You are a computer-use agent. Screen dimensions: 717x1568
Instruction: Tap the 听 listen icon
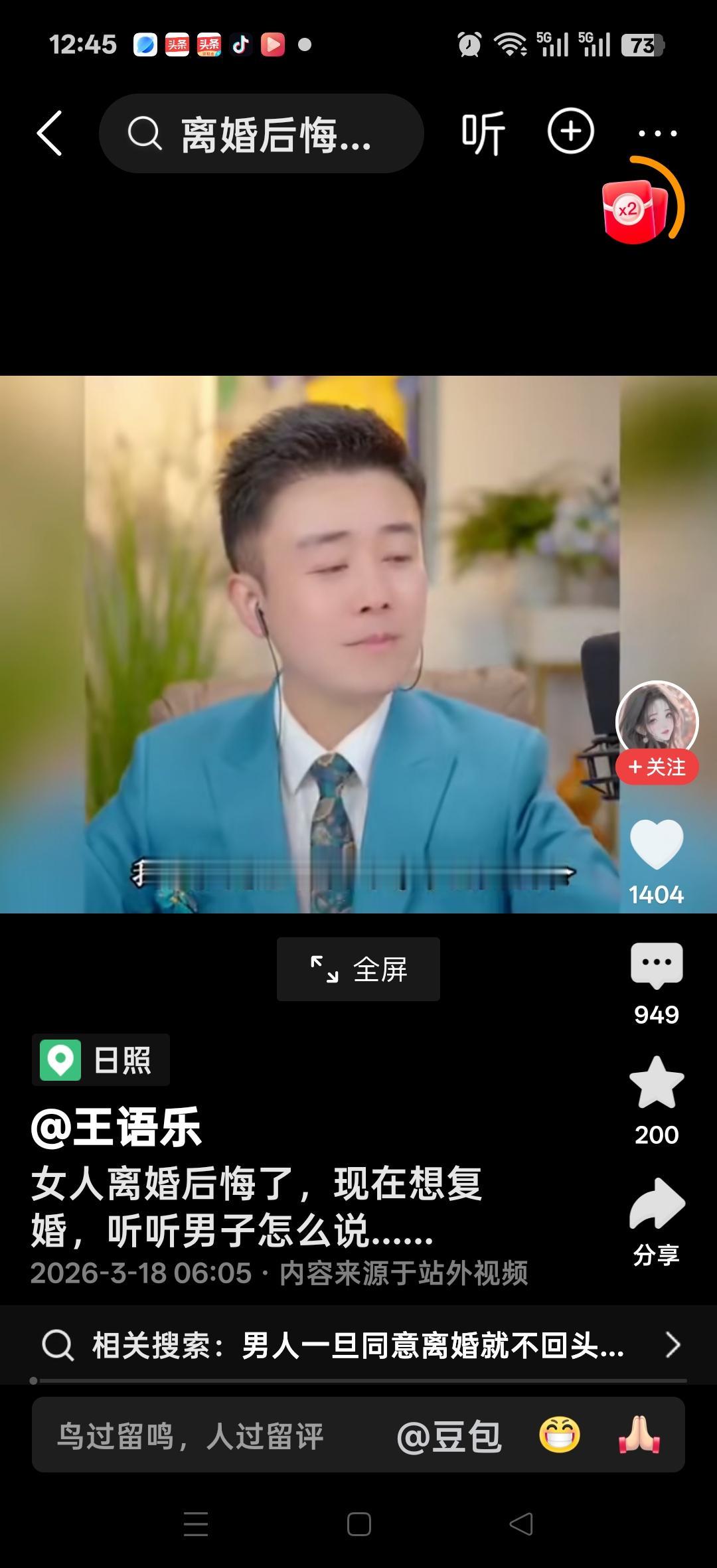(481, 131)
